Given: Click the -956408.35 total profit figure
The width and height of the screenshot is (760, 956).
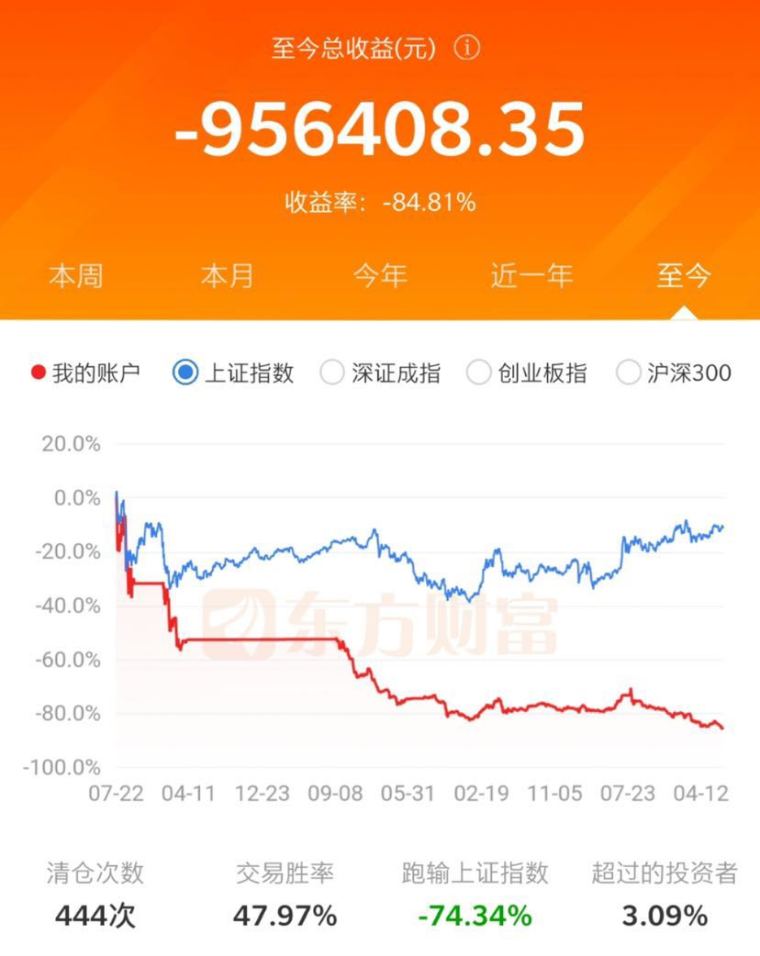Looking at the screenshot, I should pos(380,128).
